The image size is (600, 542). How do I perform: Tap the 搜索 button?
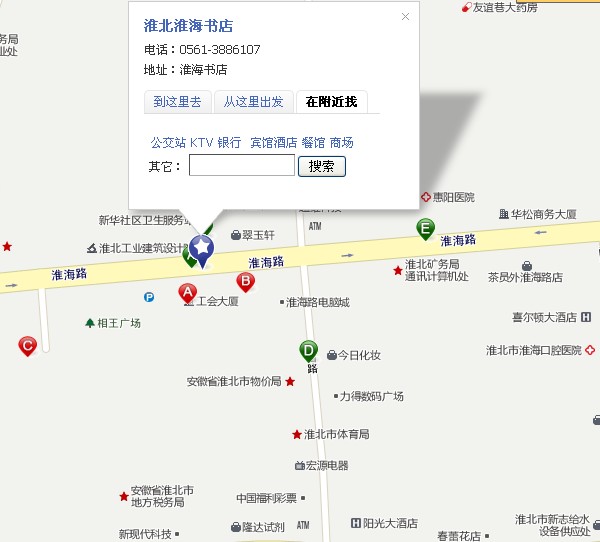point(321,166)
